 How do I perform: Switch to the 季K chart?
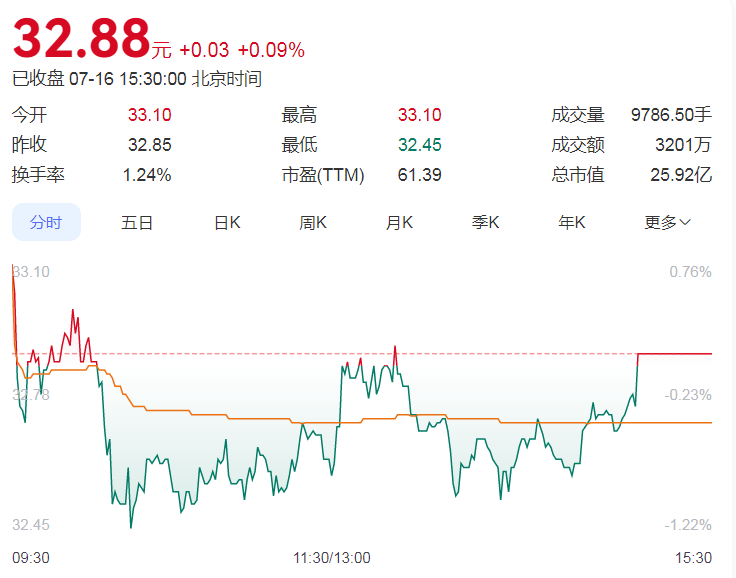486,222
